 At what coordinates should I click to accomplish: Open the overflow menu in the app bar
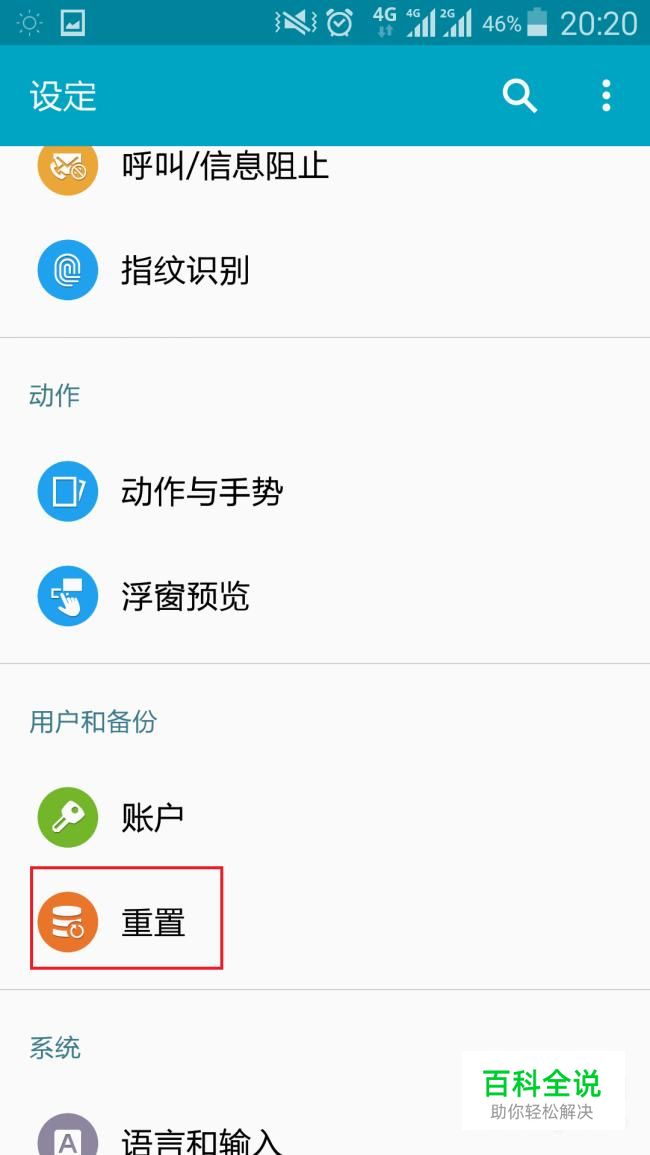pyautogui.click(x=606, y=96)
